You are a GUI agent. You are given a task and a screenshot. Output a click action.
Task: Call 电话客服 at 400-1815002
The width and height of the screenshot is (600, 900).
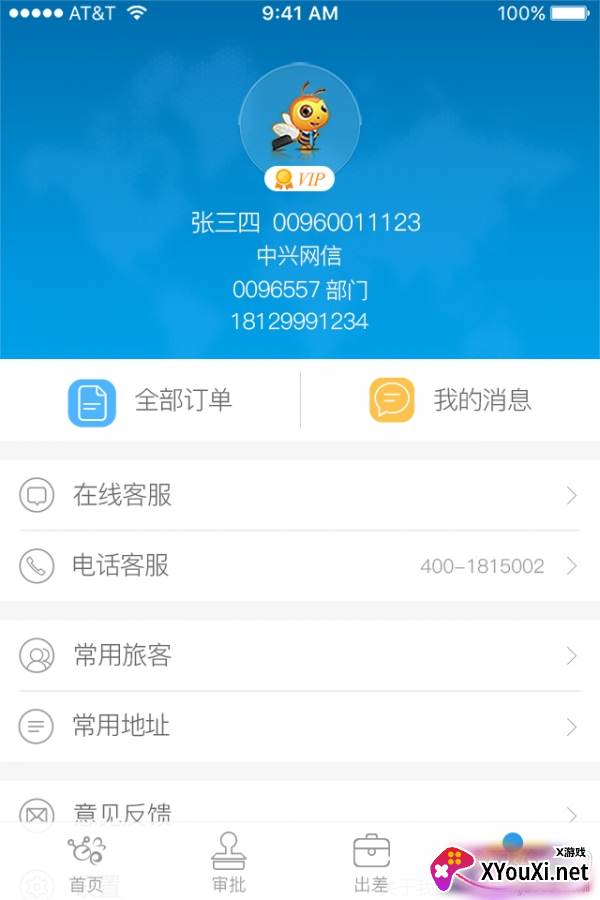click(300, 566)
